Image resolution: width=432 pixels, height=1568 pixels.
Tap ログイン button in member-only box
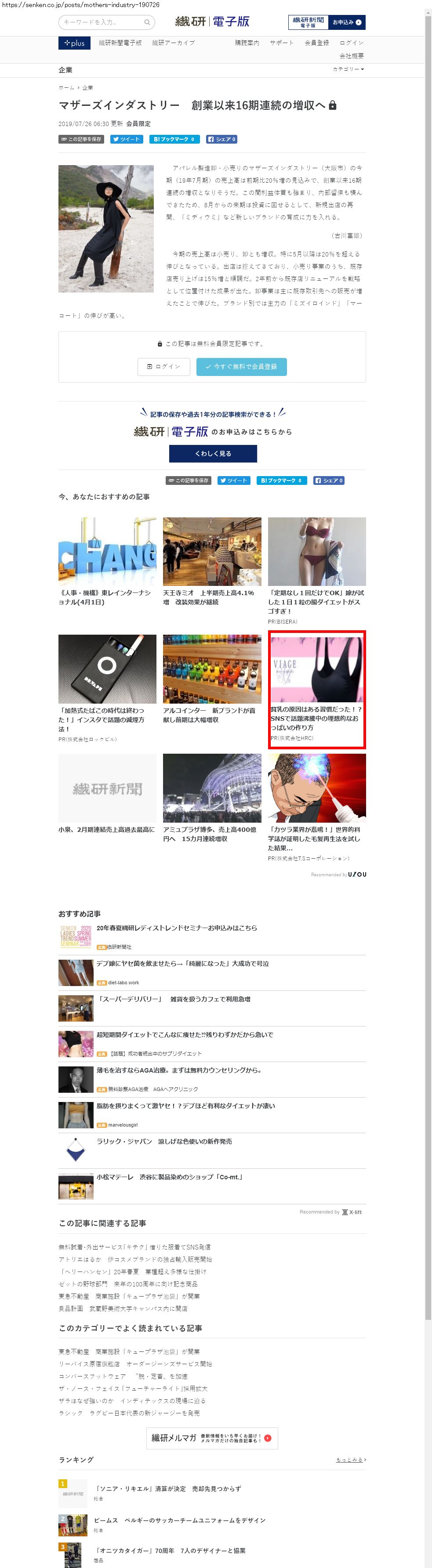164,366
